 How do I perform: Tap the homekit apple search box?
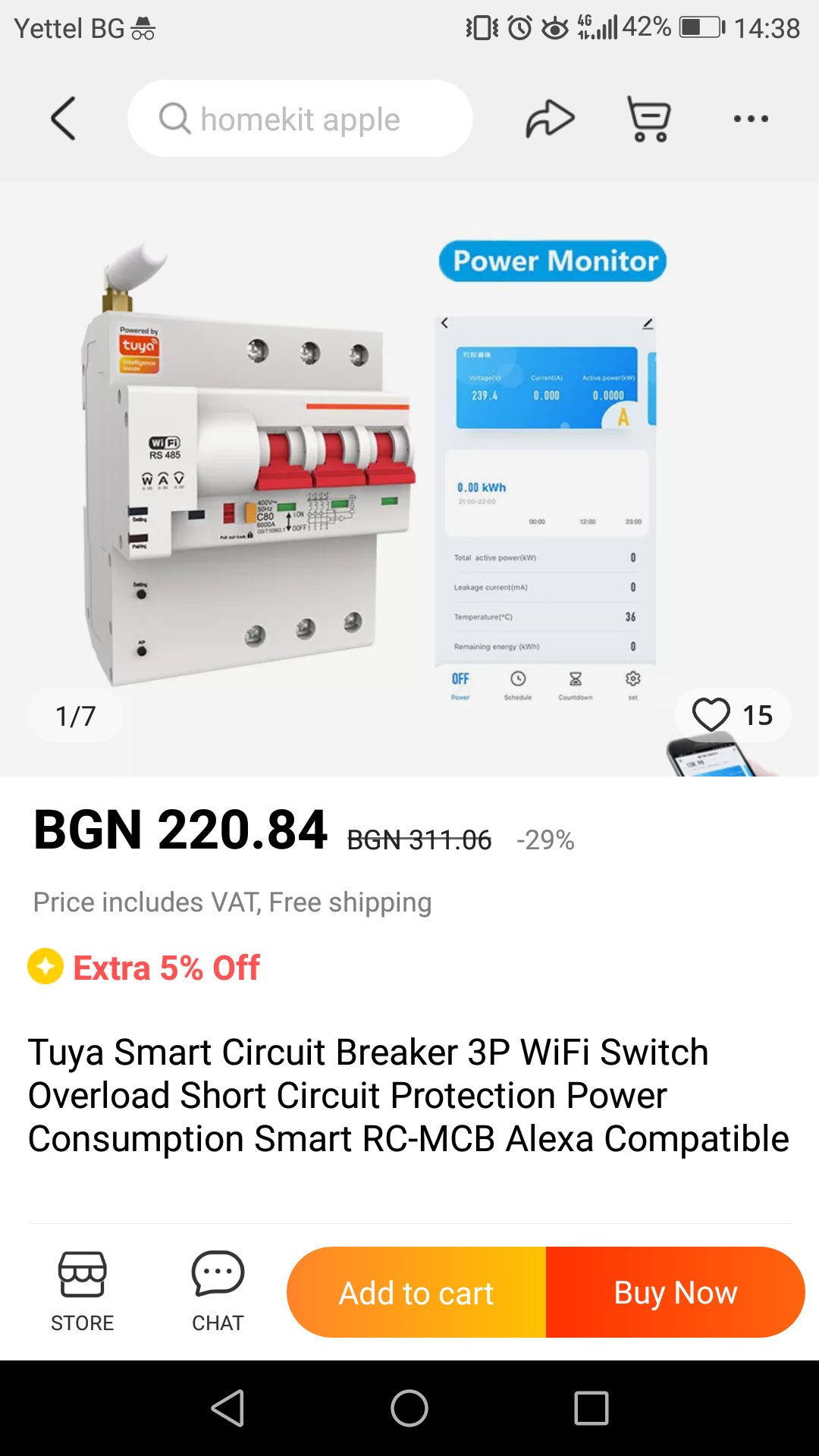click(300, 119)
